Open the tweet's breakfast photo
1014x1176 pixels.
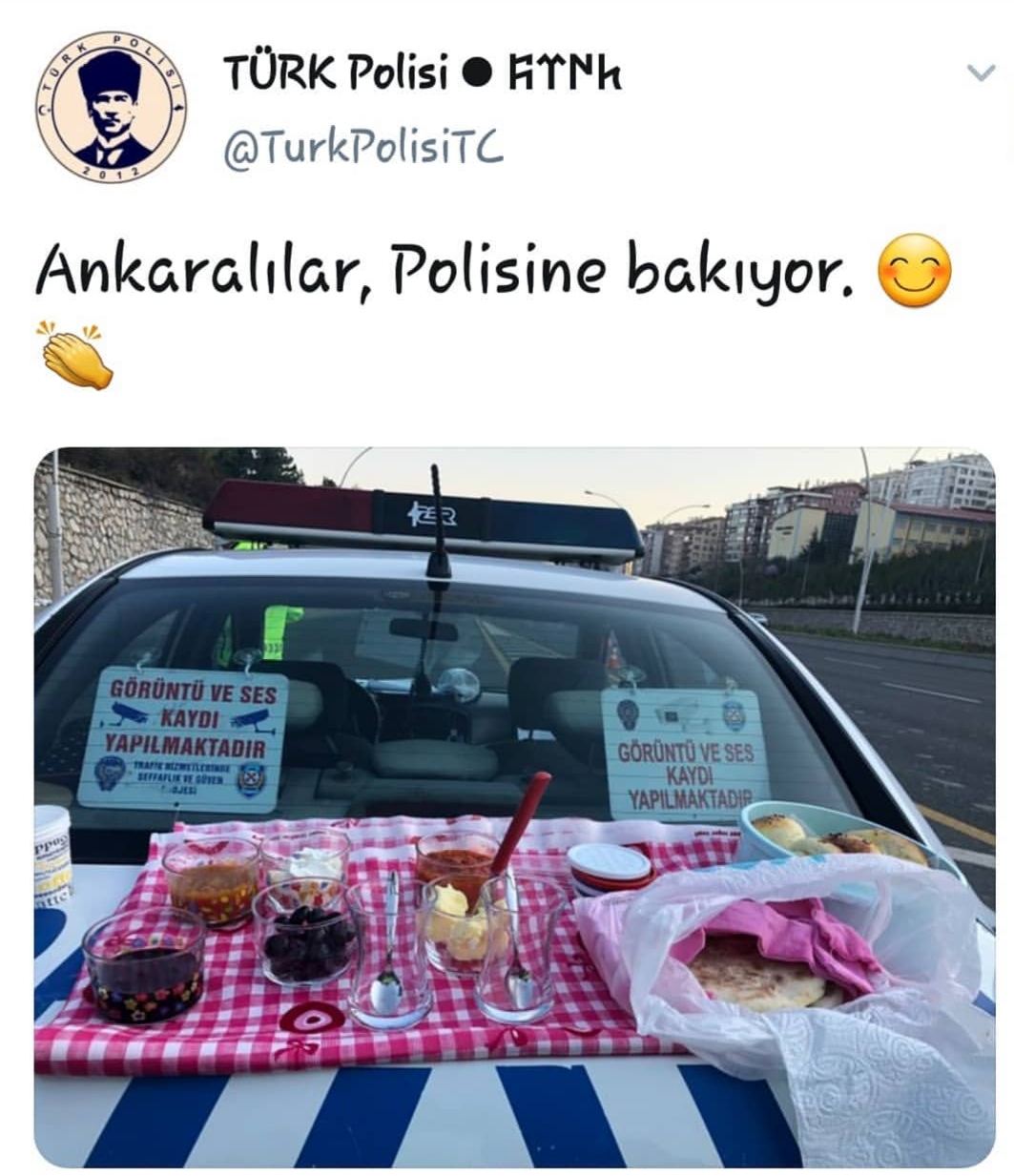pos(513,806)
